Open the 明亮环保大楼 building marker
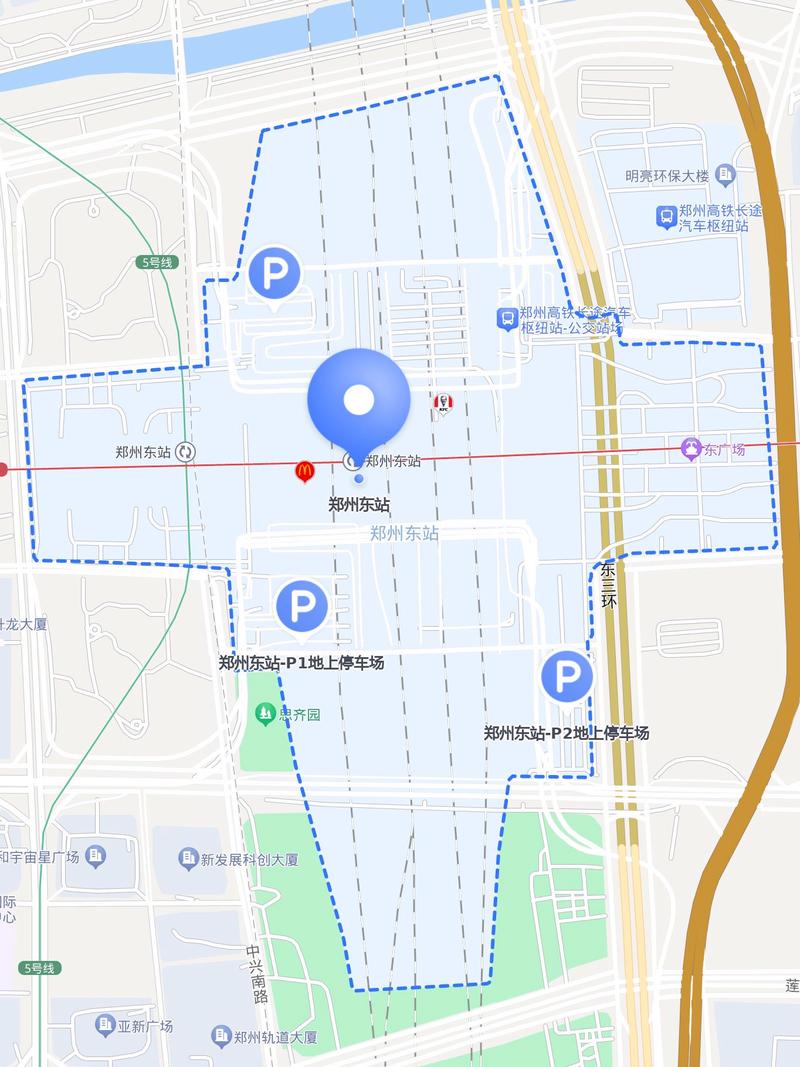The image size is (800, 1067). coord(726,175)
